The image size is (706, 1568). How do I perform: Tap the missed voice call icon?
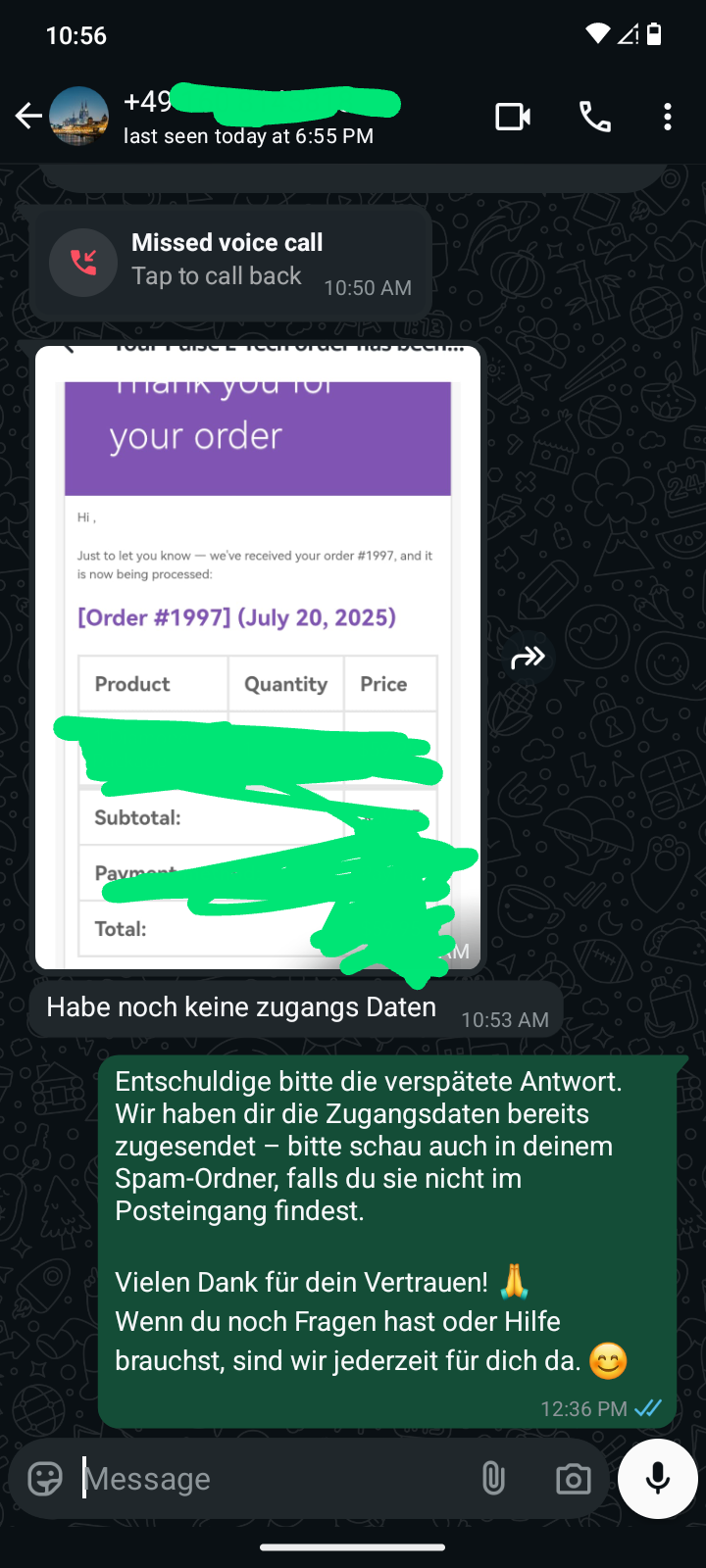coord(83,262)
